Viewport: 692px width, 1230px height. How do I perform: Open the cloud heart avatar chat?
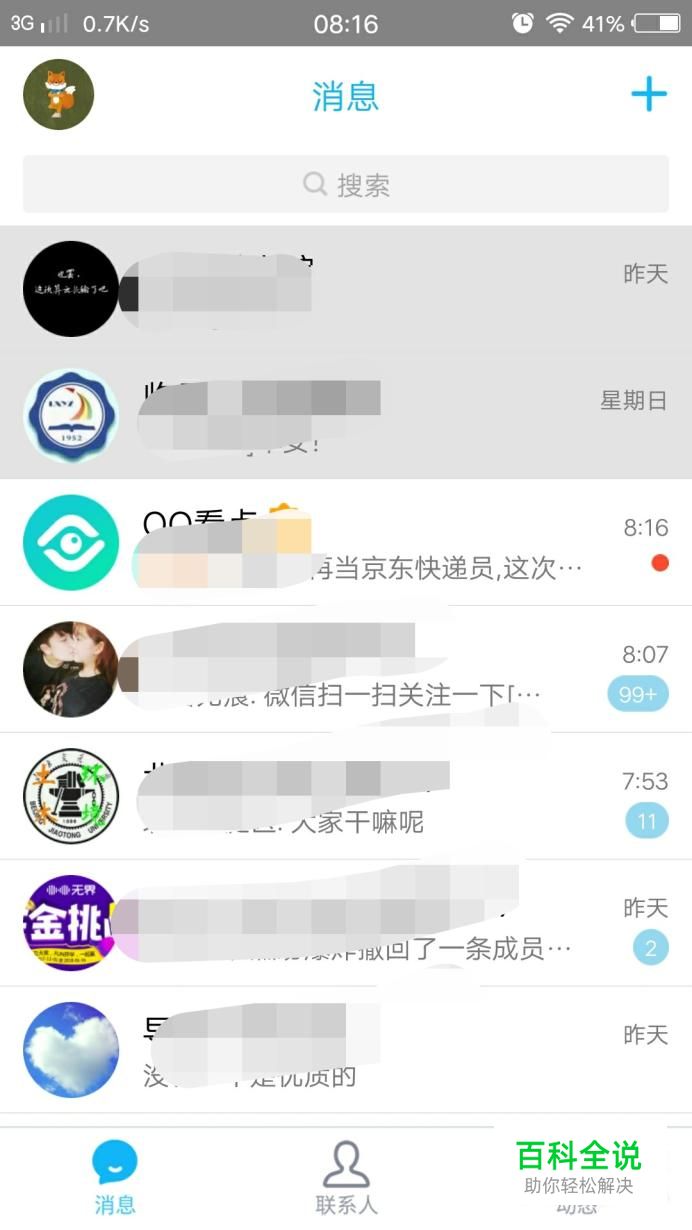point(346,1049)
